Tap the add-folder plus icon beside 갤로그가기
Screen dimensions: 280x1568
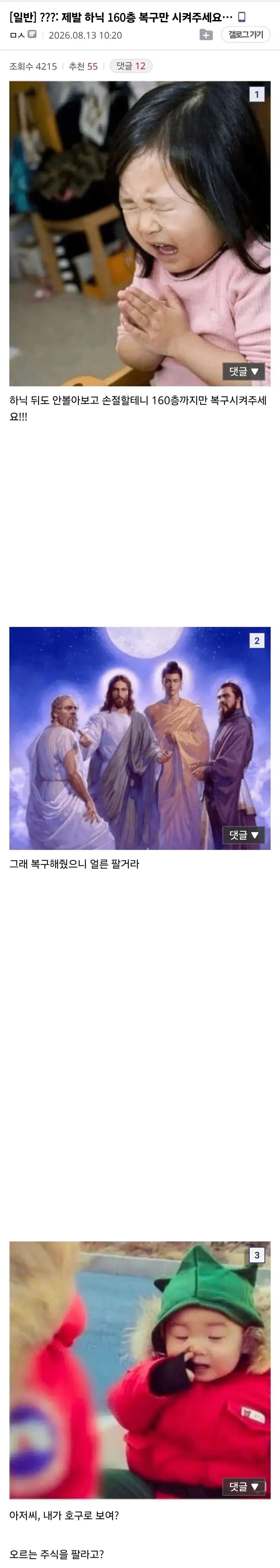coord(206,35)
